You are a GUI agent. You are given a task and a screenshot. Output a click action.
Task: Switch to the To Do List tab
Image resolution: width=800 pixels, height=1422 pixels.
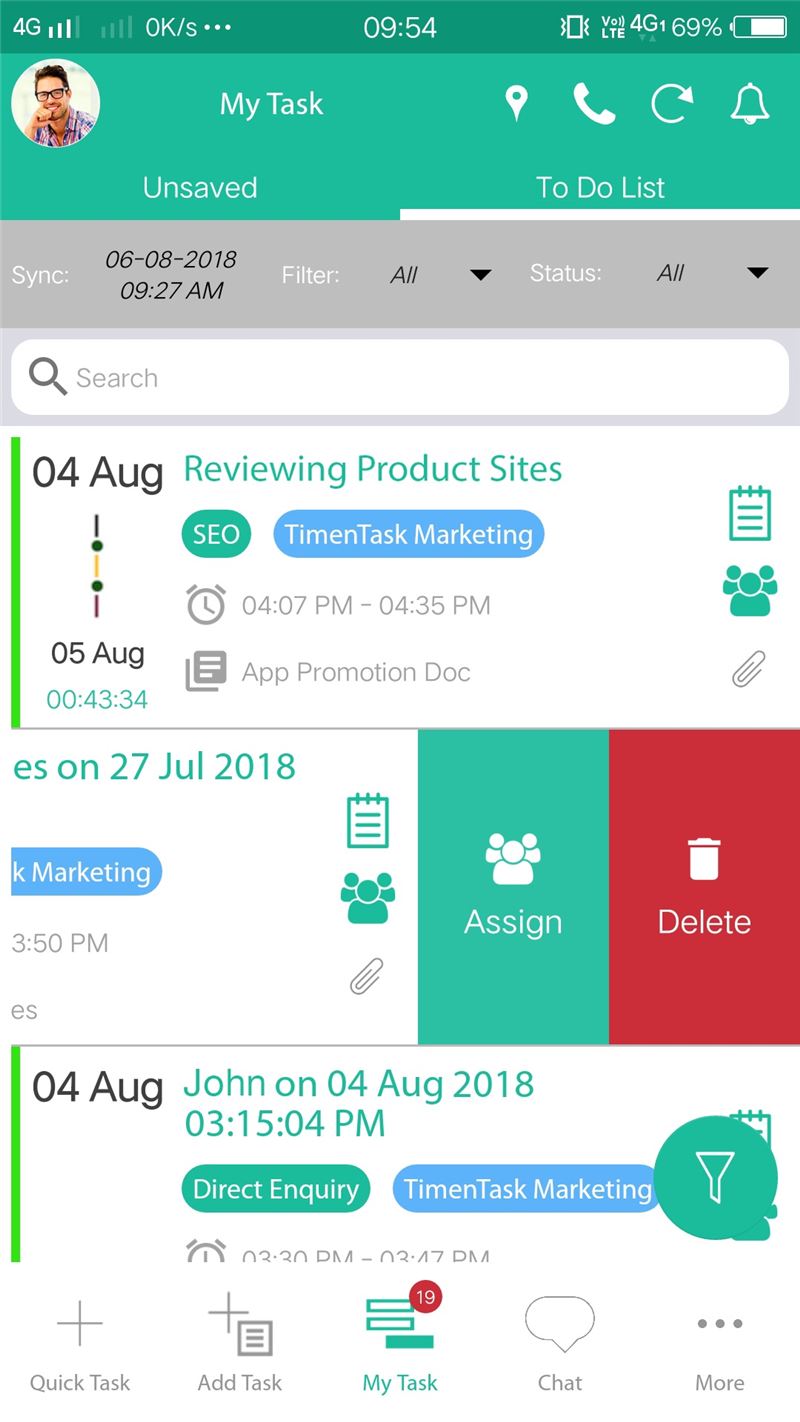600,188
